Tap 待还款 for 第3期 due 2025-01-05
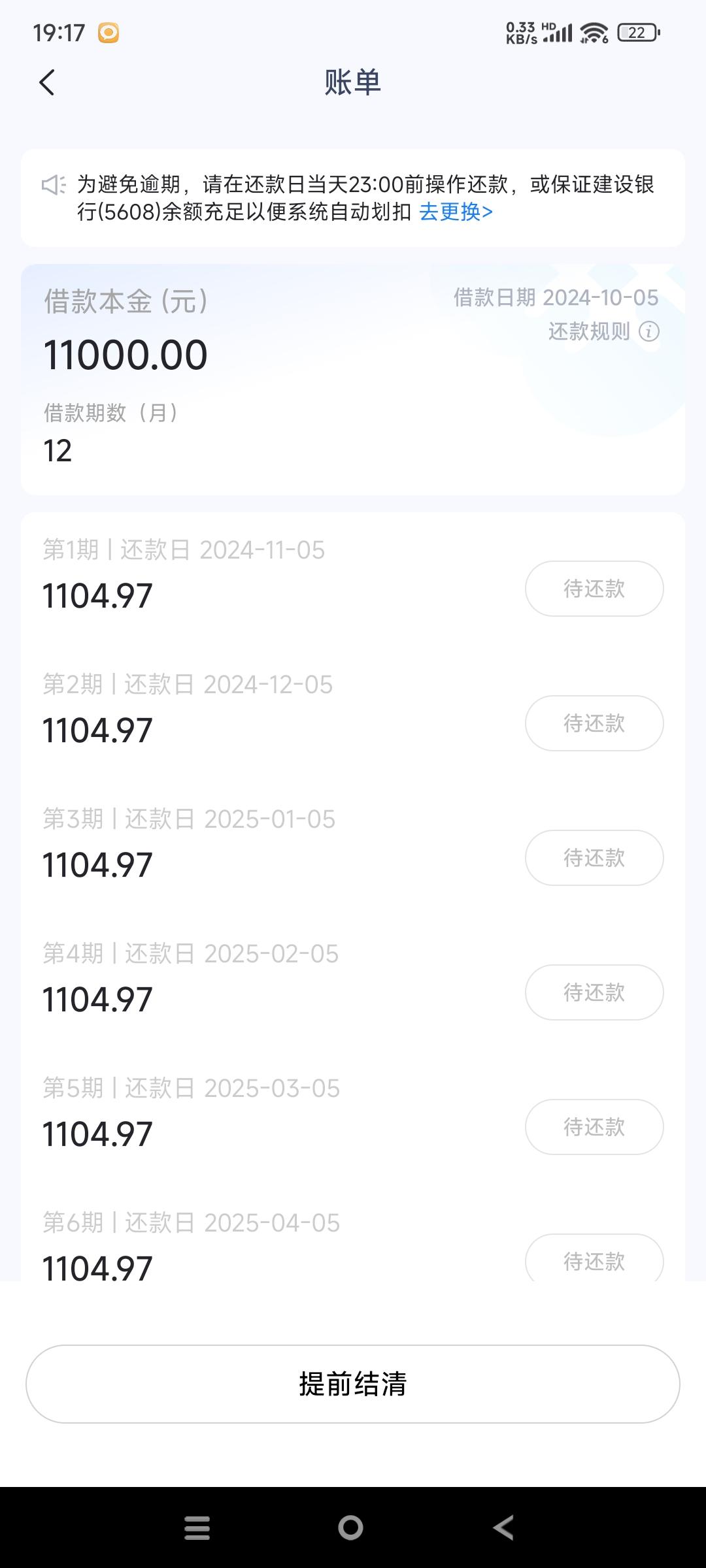Image resolution: width=706 pixels, height=1568 pixels. point(594,858)
